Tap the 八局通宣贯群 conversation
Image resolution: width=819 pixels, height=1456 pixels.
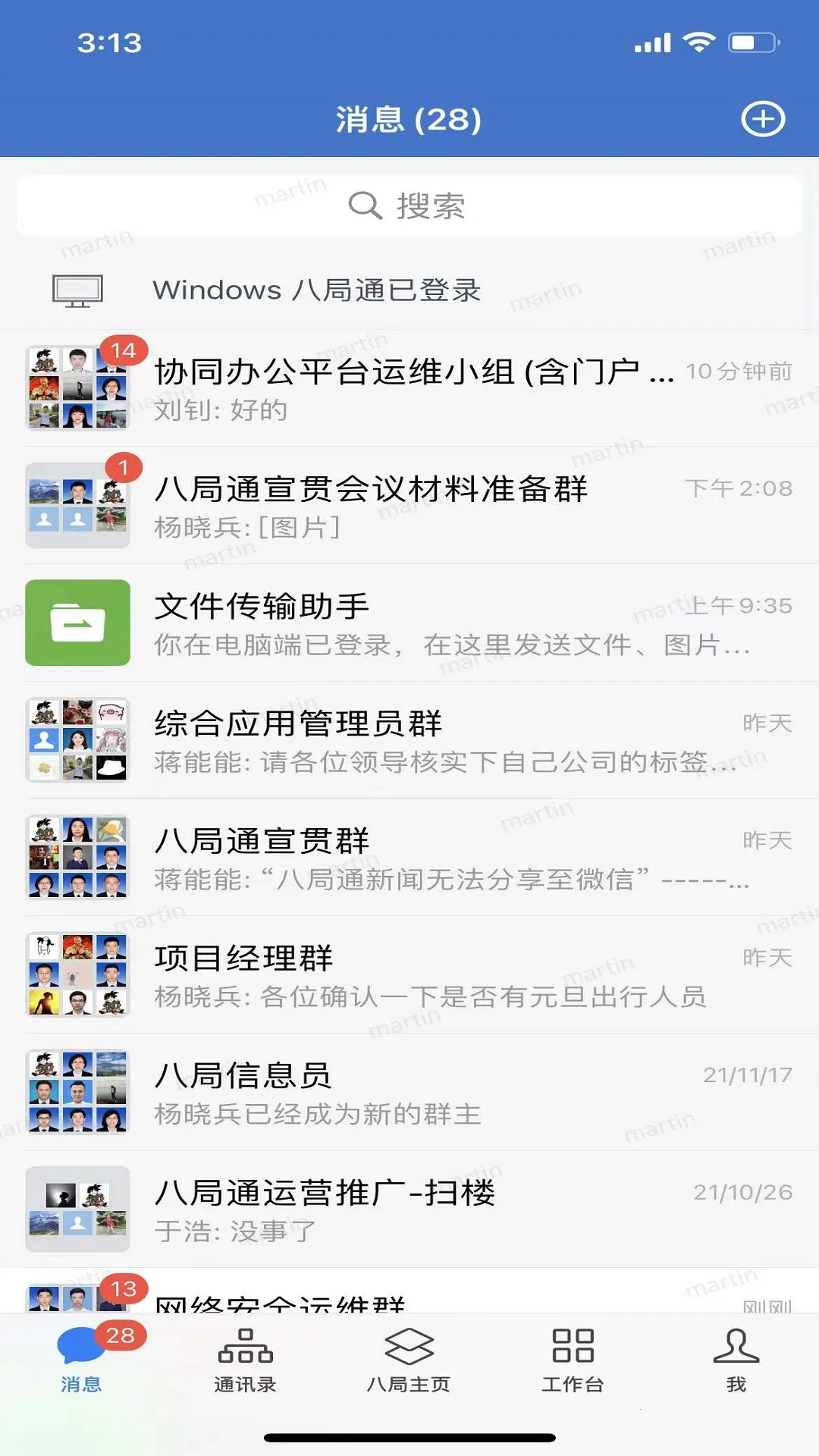[x=409, y=857]
